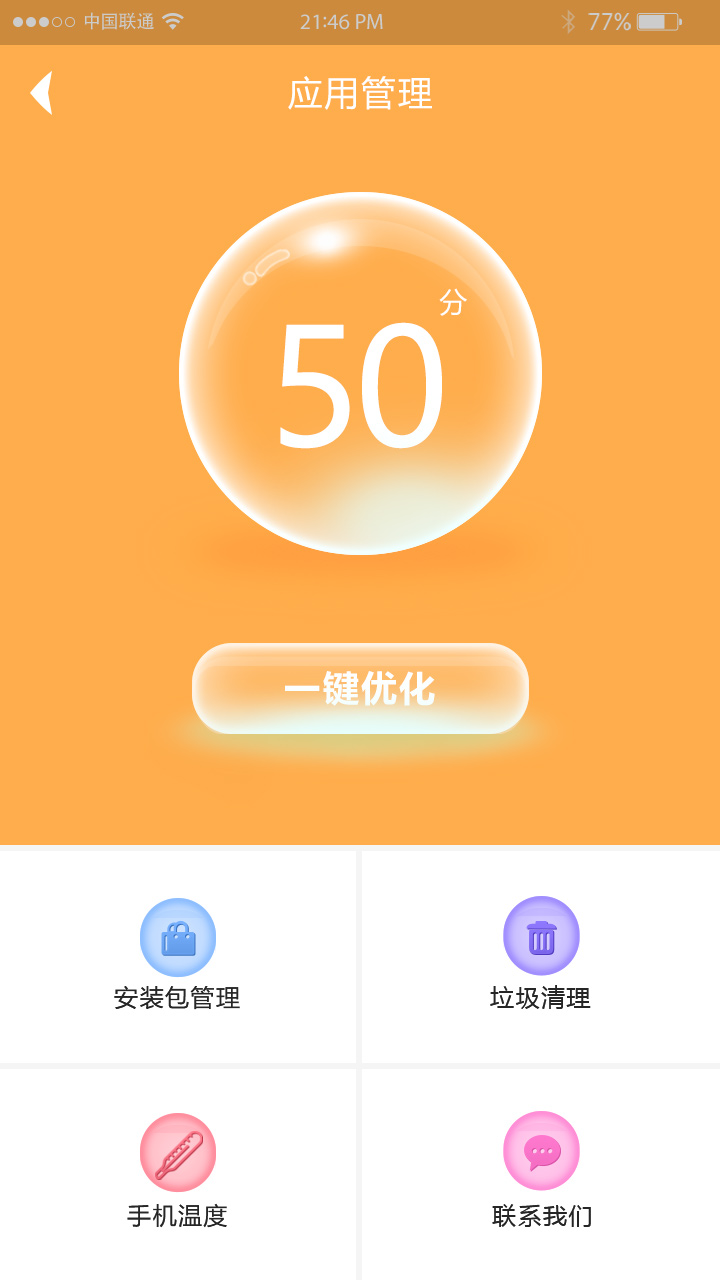Screen dimensions: 720x1280
Task: Tap the back arrow icon
Action: click(x=40, y=92)
